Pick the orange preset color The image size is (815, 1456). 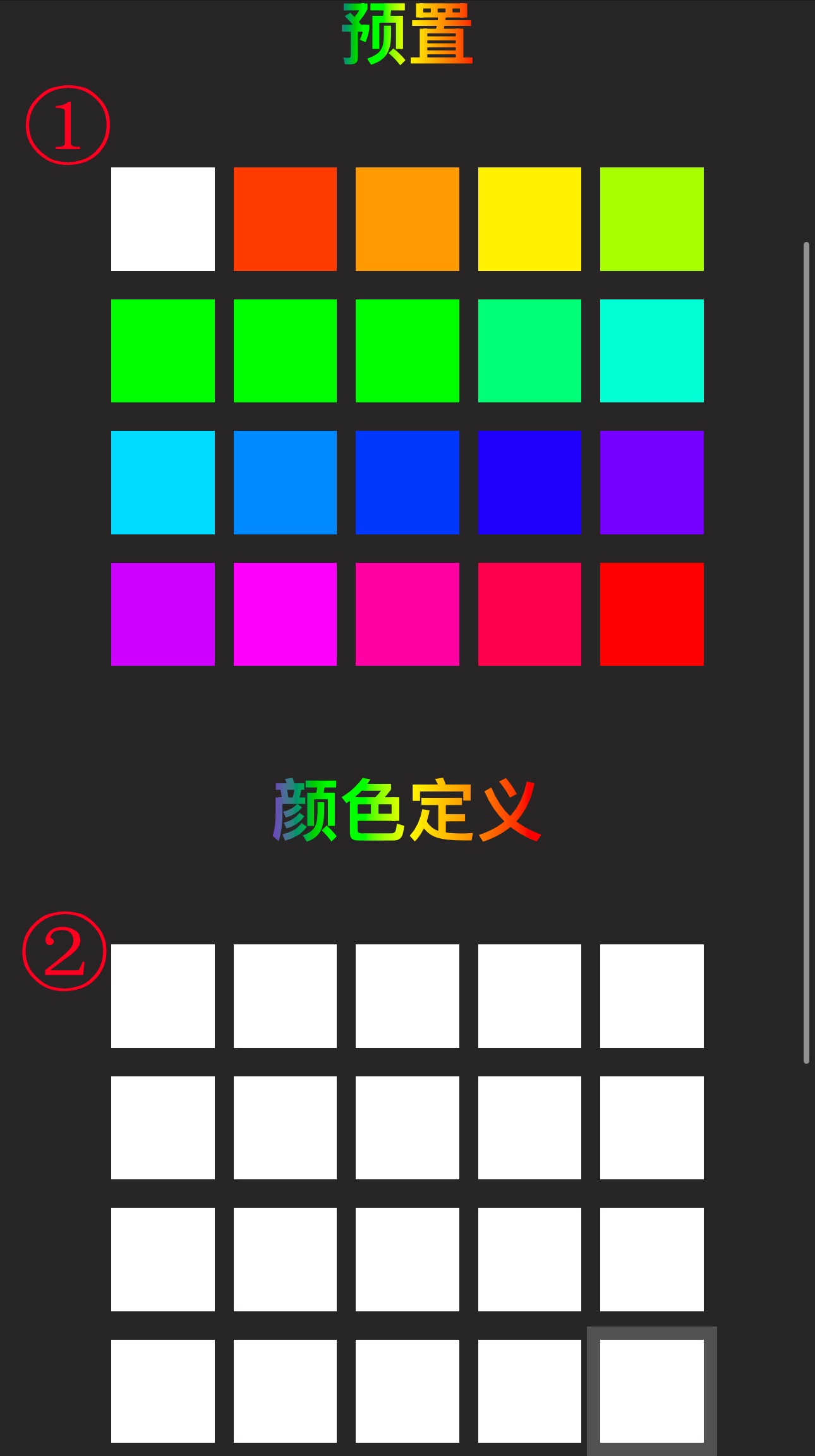[x=407, y=219]
